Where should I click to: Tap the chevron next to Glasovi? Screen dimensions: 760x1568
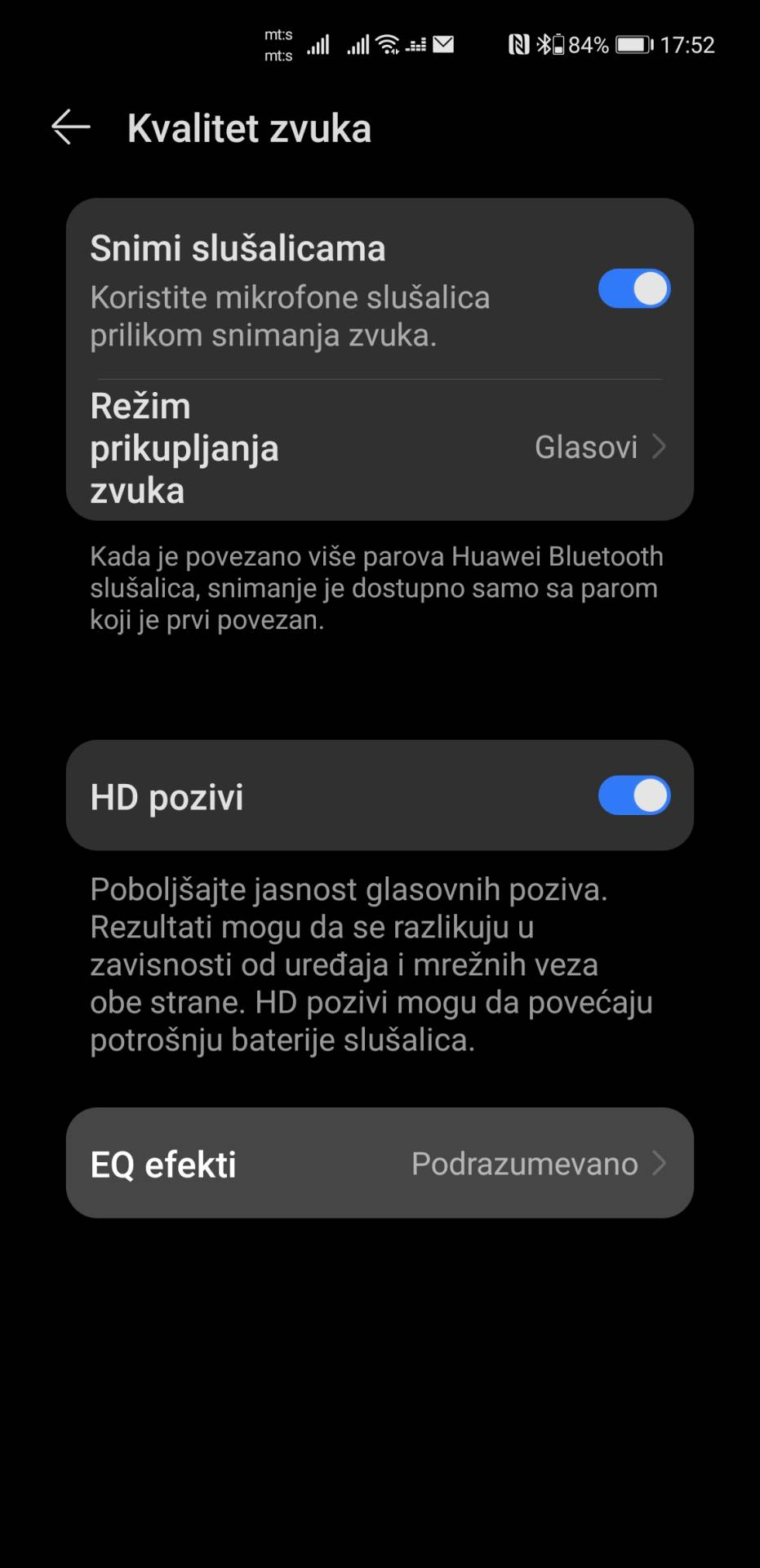[660, 448]
